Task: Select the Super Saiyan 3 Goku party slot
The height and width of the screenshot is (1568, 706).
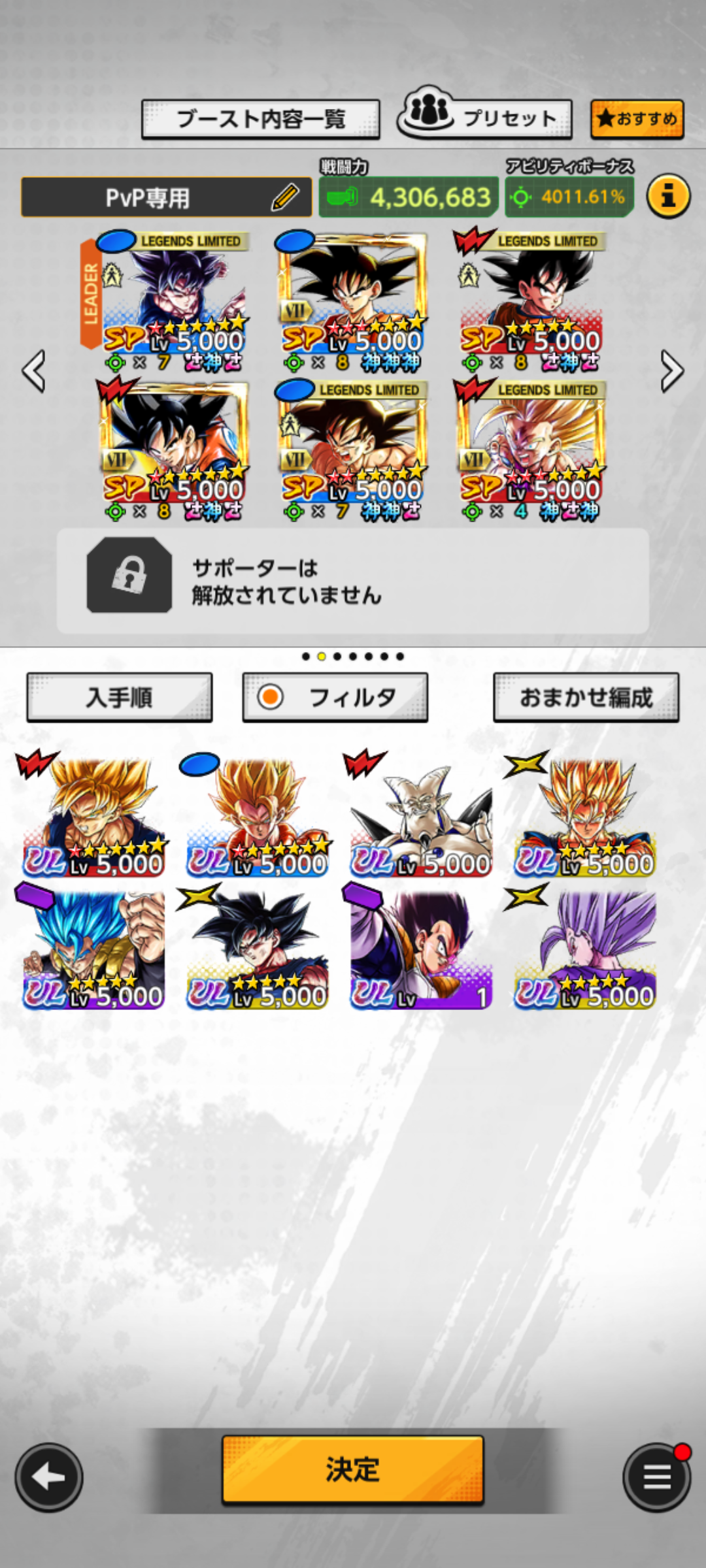Action: (531, 451)
